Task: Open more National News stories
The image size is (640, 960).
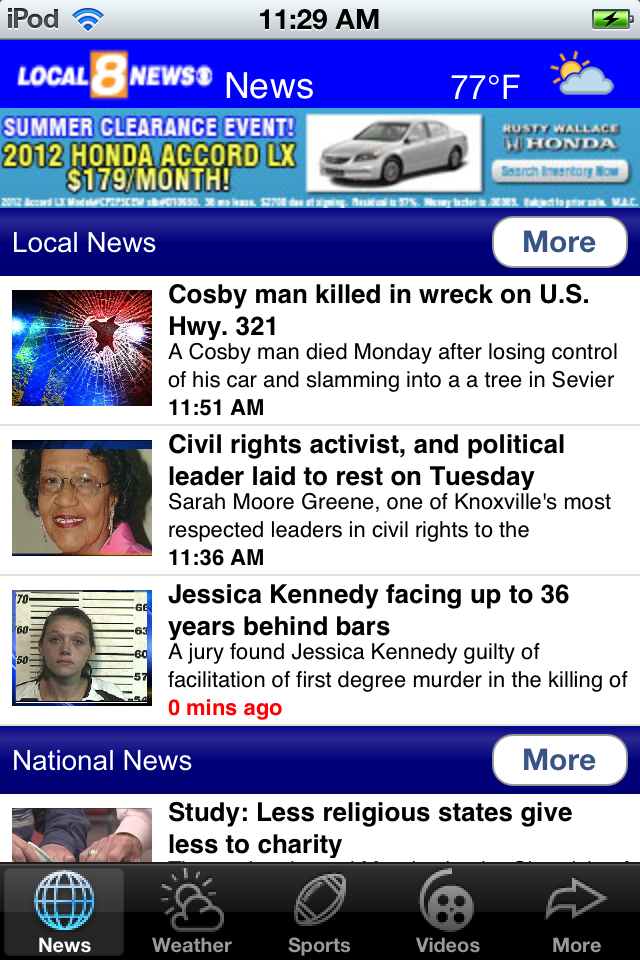Action: (x=559, y=760)
